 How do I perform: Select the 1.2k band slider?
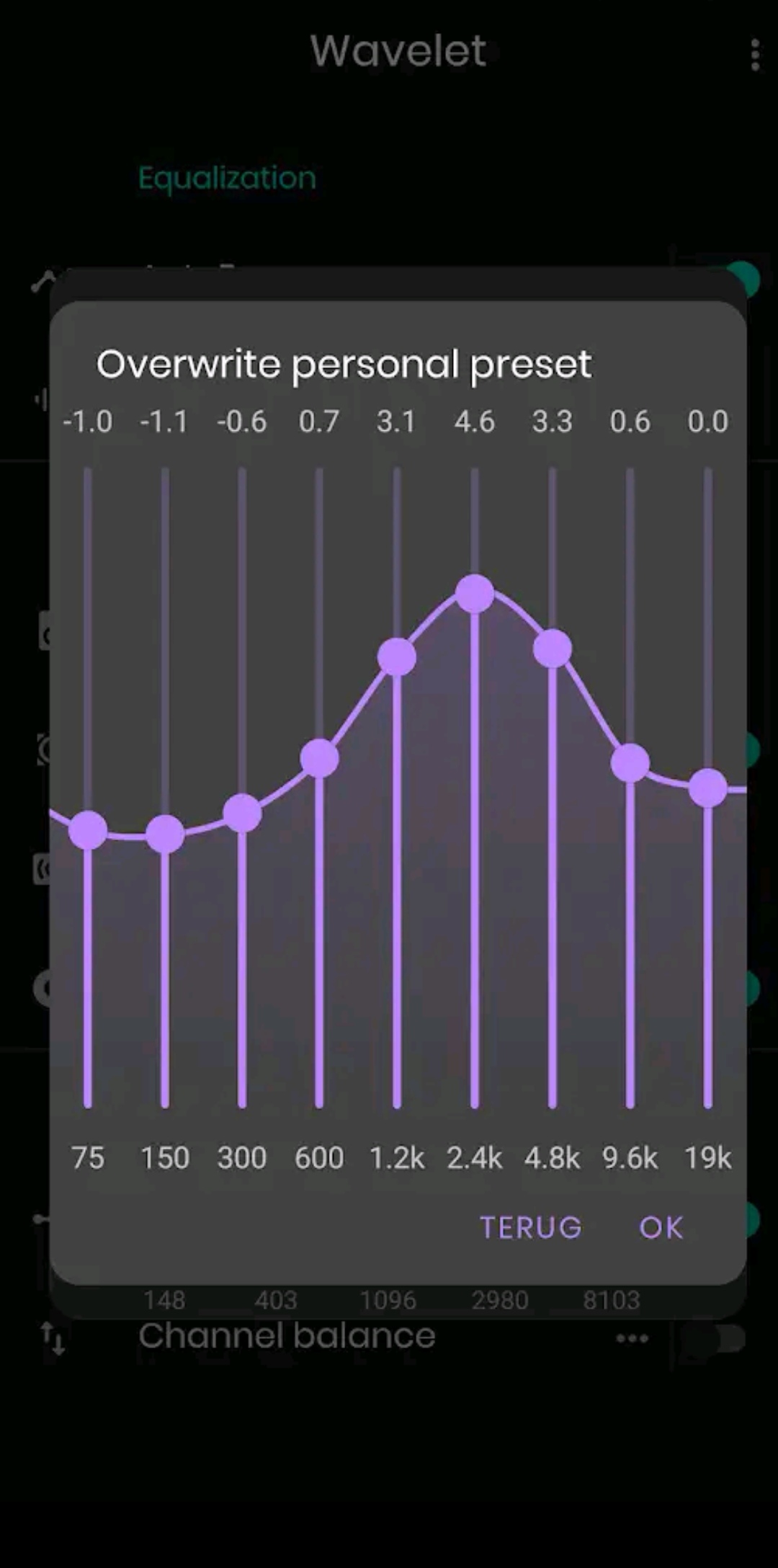pyautogui.click(x=397, y=656)
